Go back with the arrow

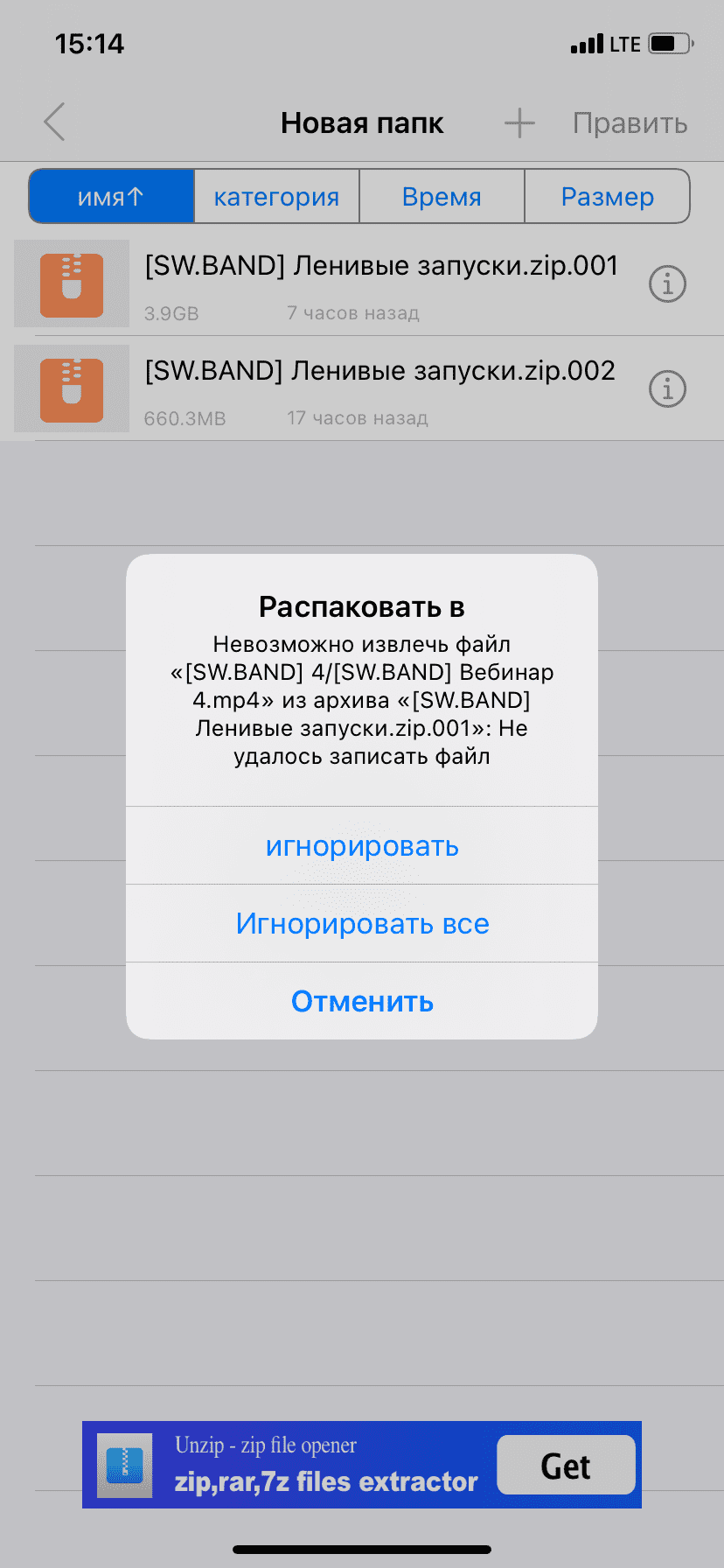click(55, 122)
